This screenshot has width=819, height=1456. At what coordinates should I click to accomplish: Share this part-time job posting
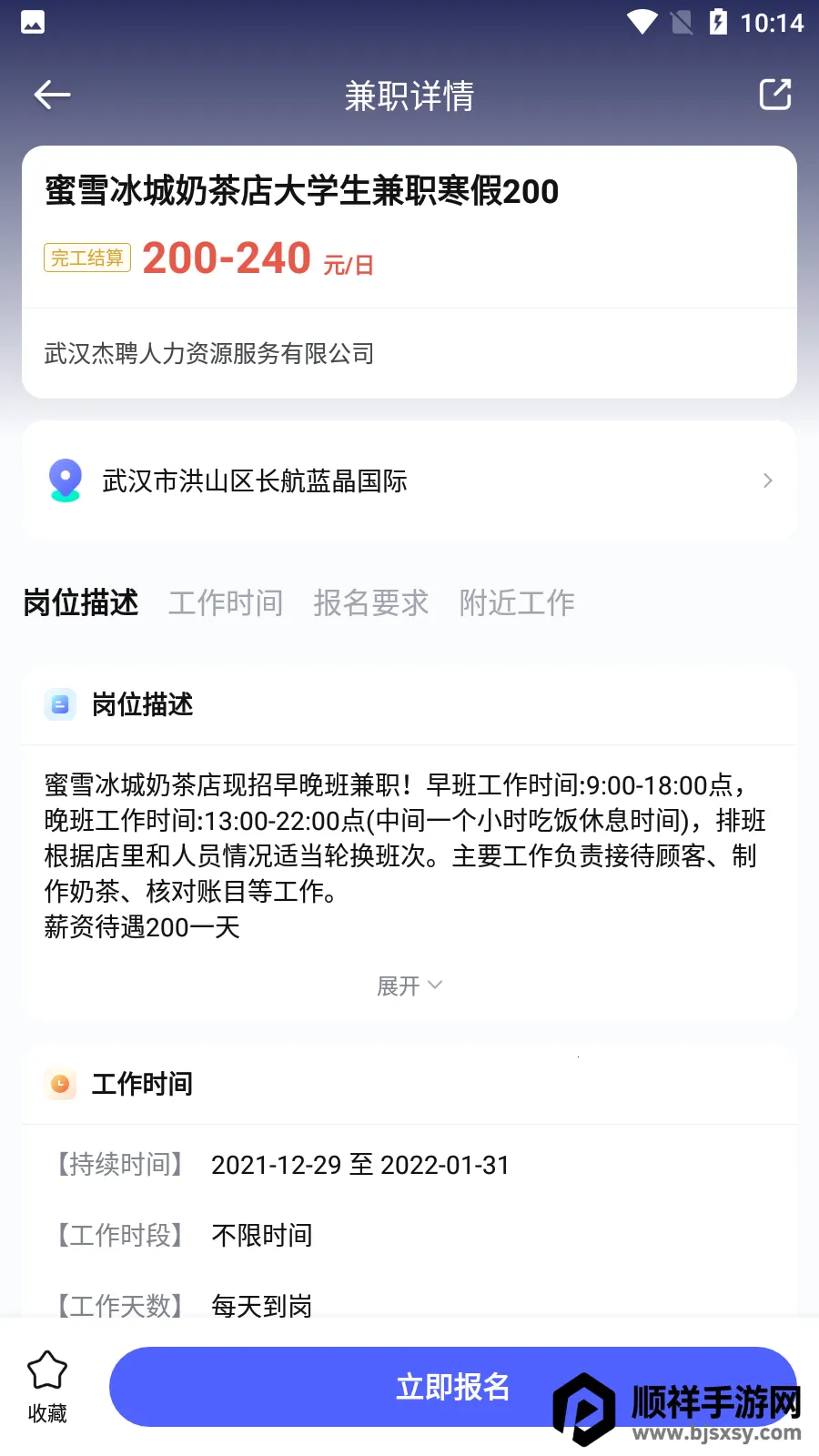(774, 95)
